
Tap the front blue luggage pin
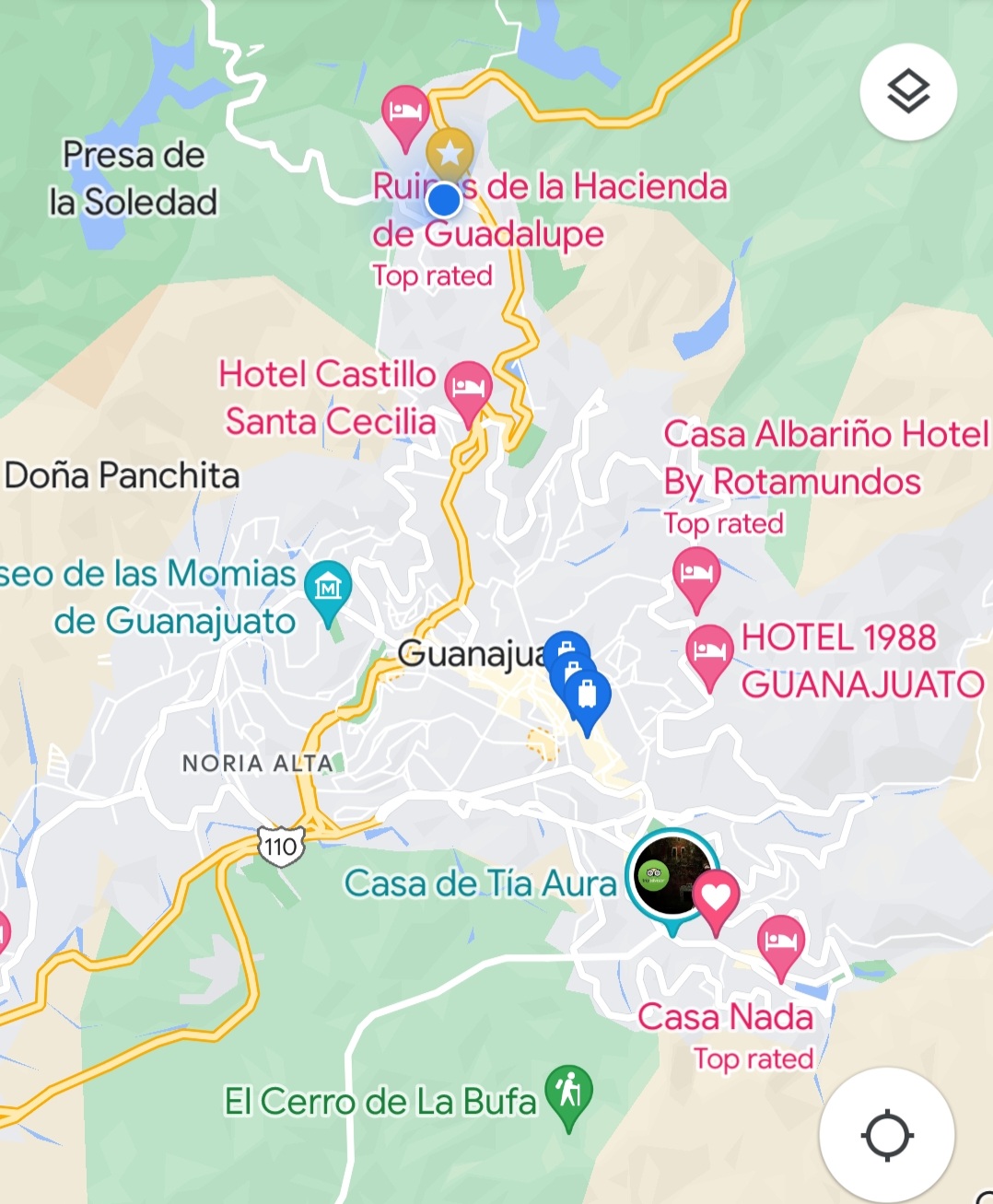[x=588, y=696]
